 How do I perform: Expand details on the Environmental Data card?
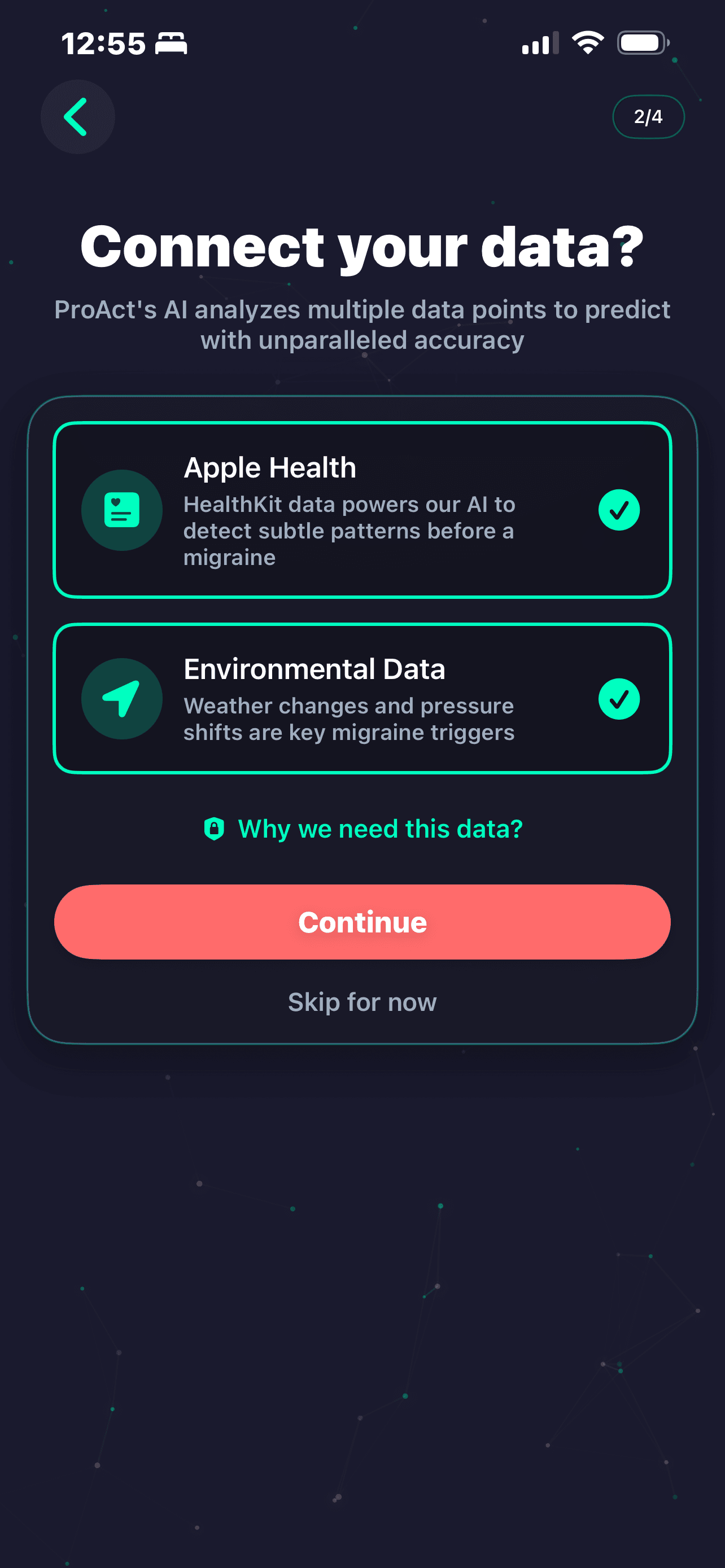(361, 700)
